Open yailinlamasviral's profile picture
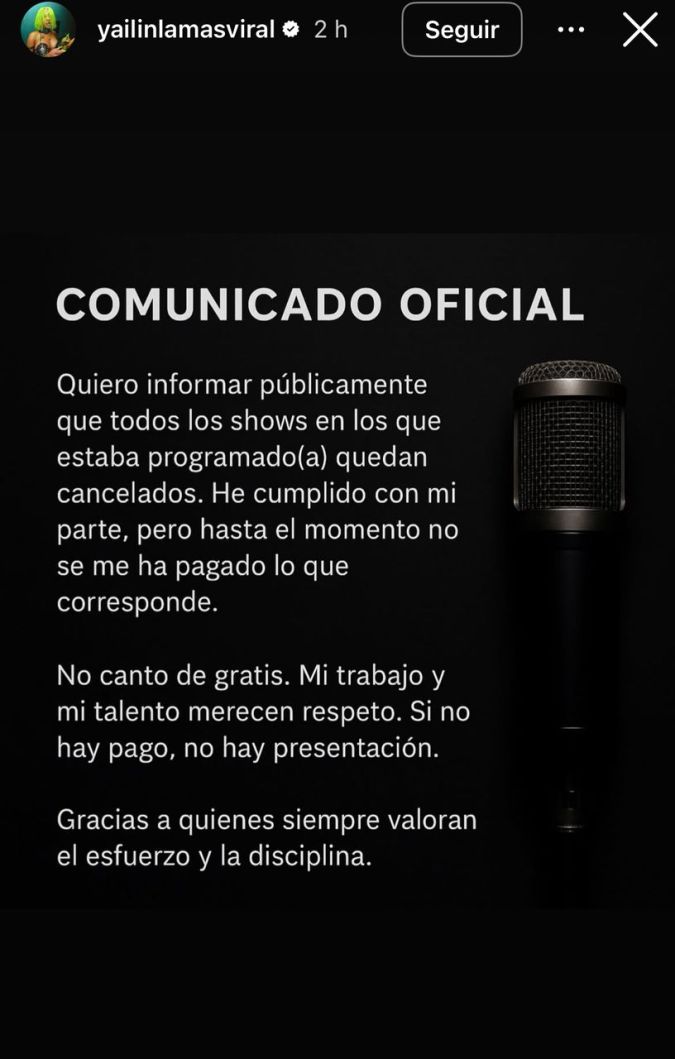Image resolution: width=675 pixels, height=1059 pixels. click(48, 29)
